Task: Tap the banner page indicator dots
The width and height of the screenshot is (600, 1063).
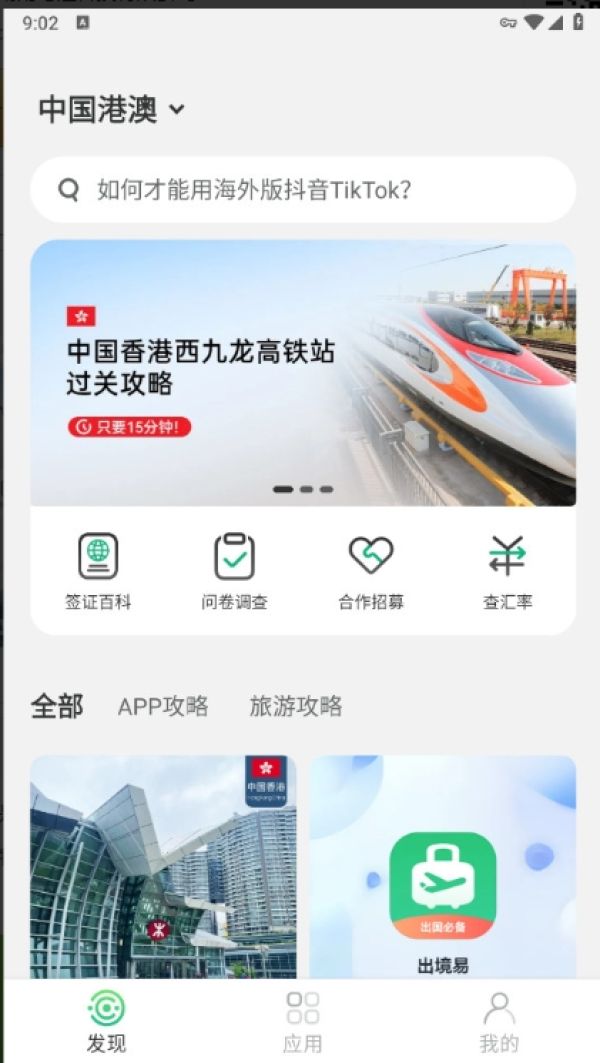Action: click(x=303, y=489)
